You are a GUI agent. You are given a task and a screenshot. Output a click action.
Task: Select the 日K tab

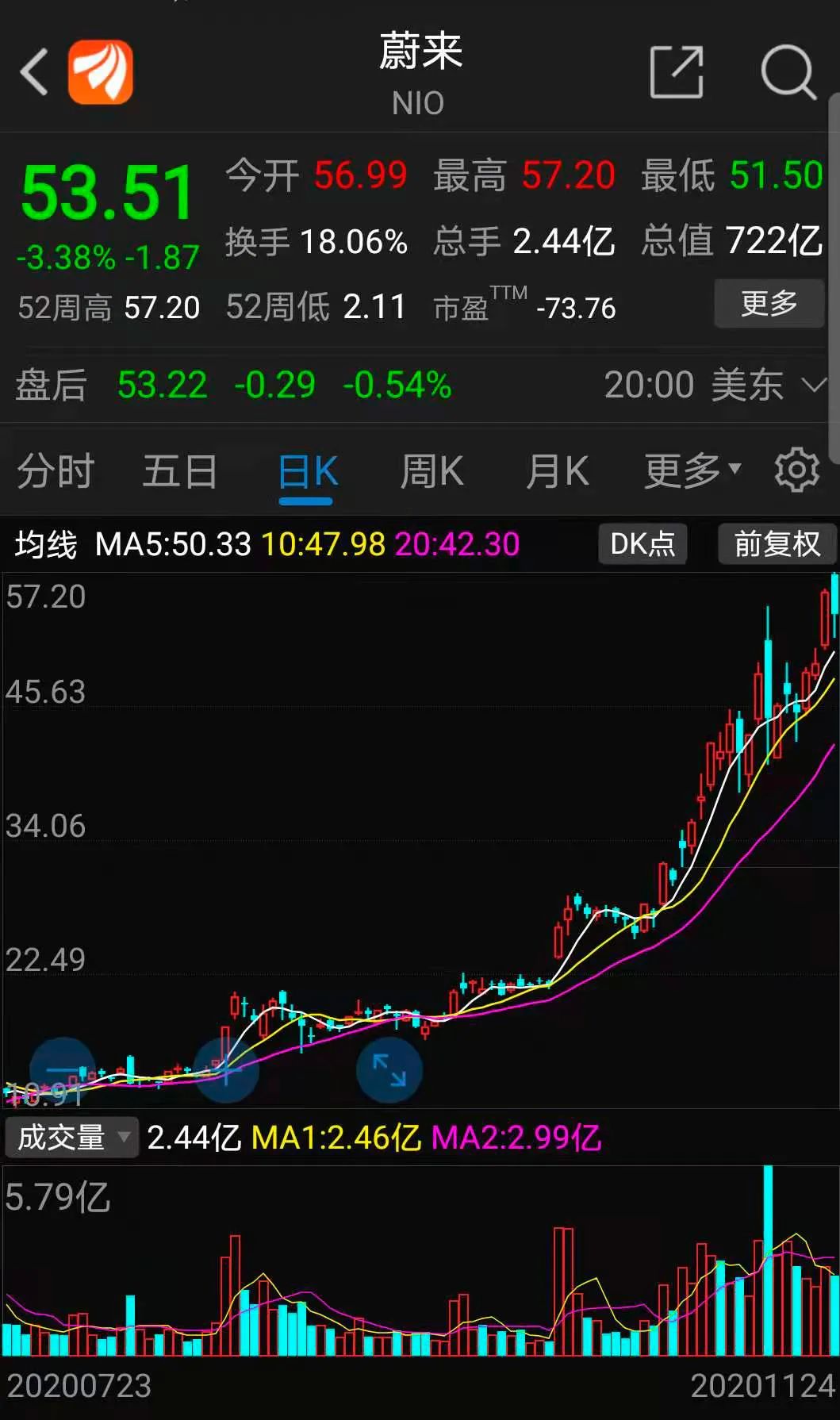pos(308,473)
